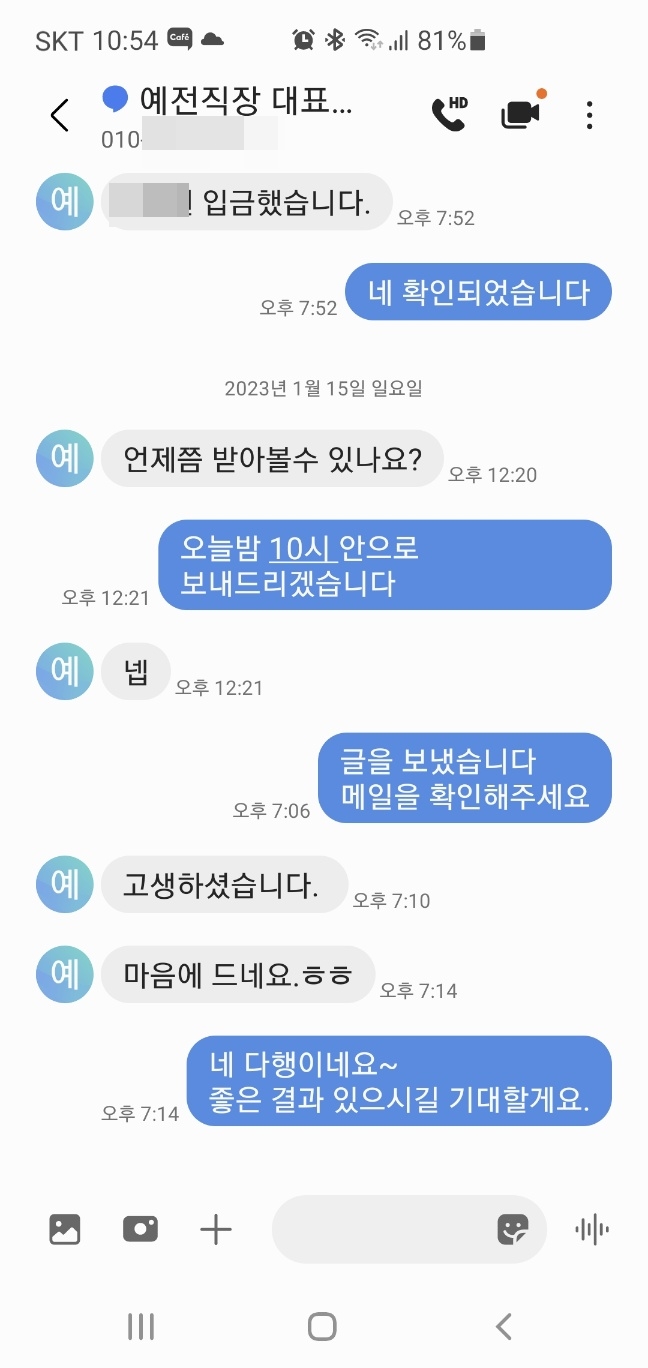Open the camera to attach a photo

coord(141,1229)
